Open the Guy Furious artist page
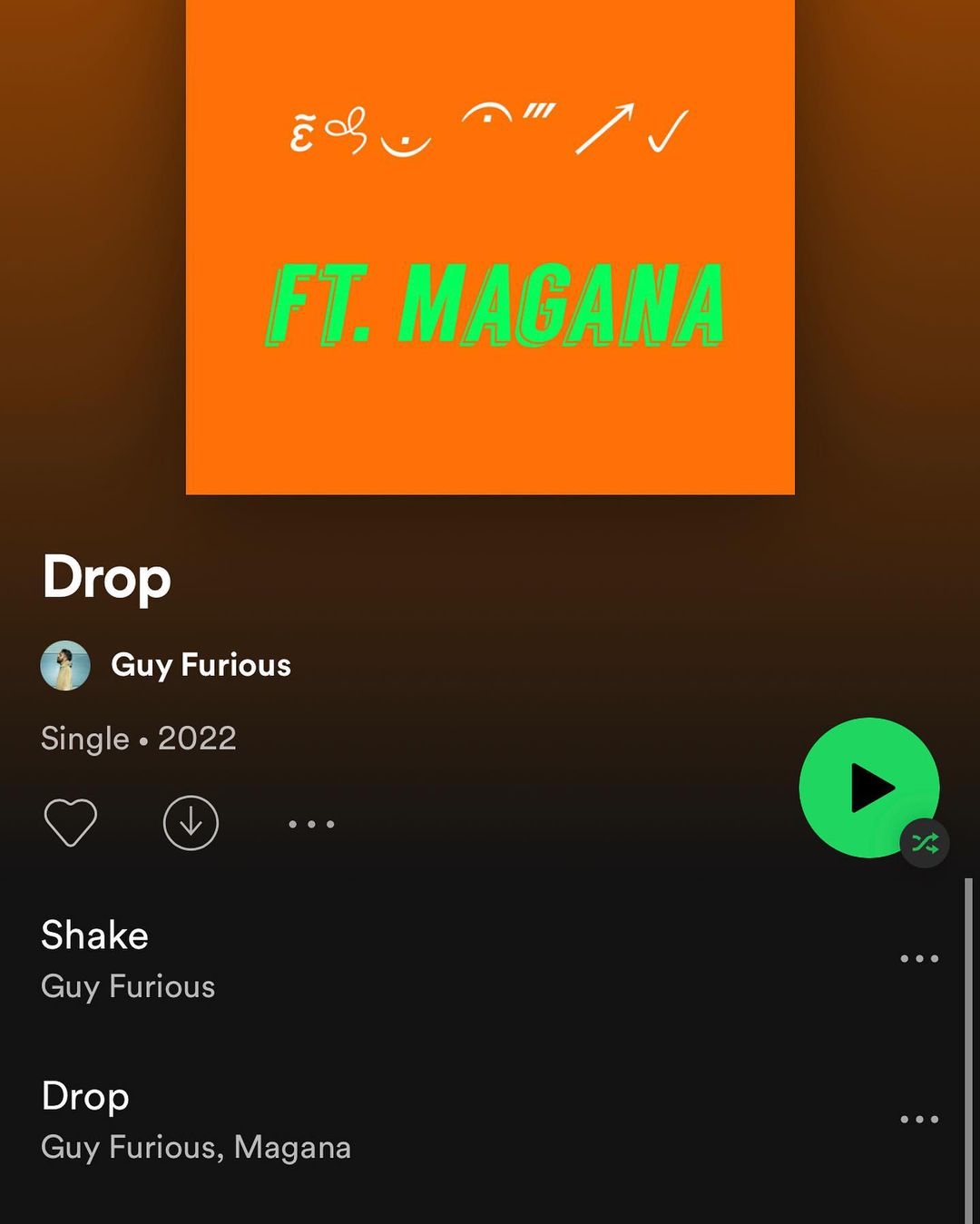980x1224 pixels. tap(200, 665)
